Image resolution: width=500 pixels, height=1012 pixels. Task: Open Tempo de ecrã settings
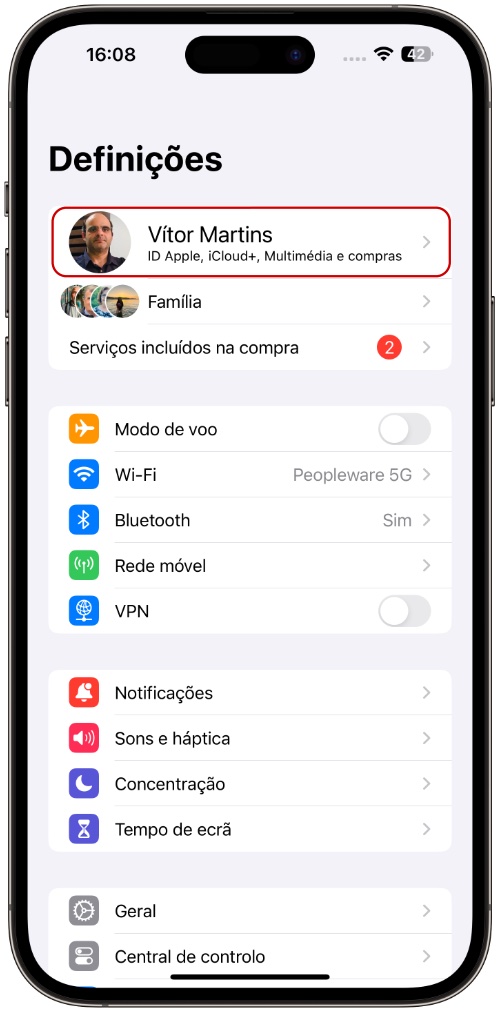[x=250, y=829]
